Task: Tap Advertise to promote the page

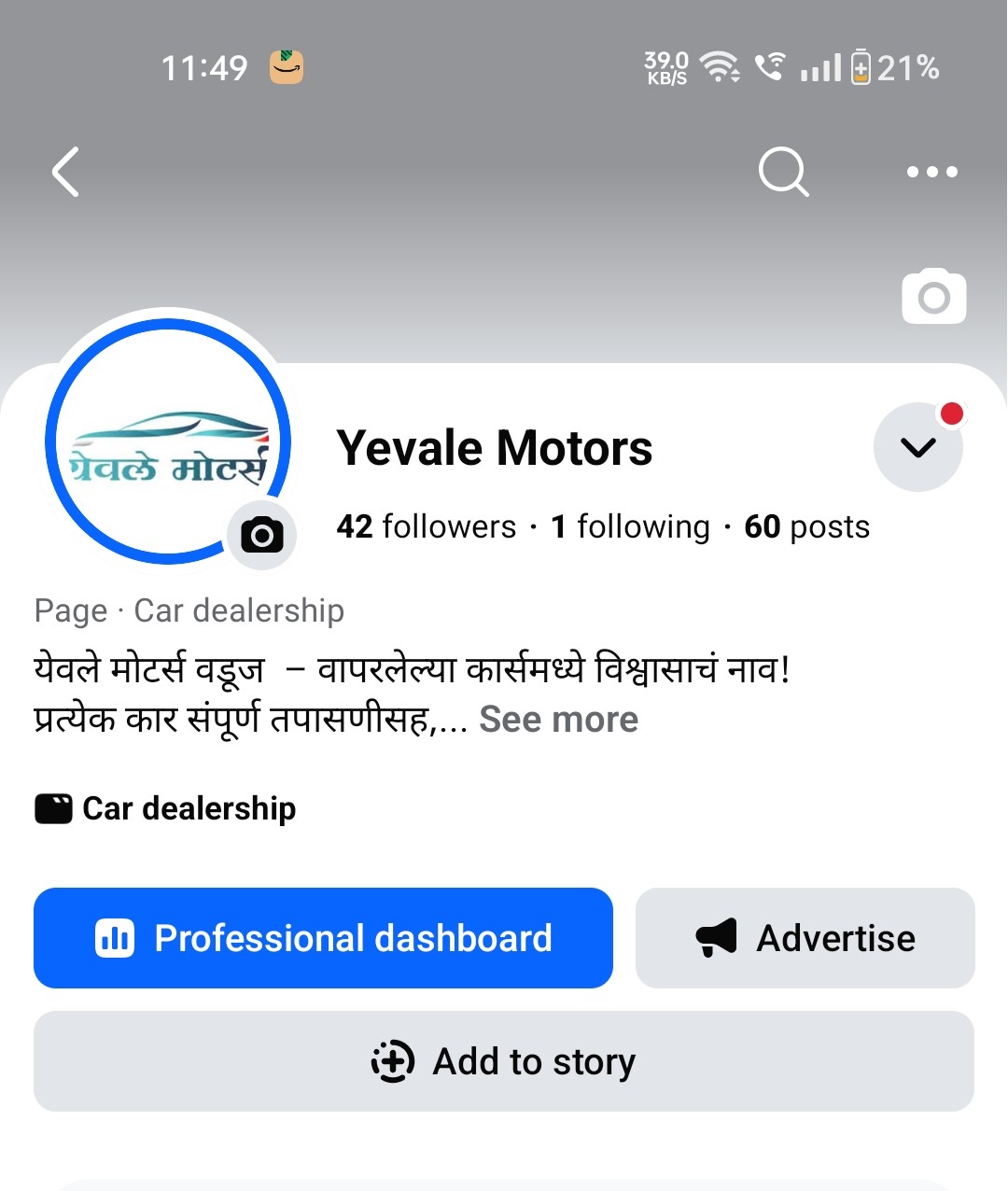Action: (805, 938)
